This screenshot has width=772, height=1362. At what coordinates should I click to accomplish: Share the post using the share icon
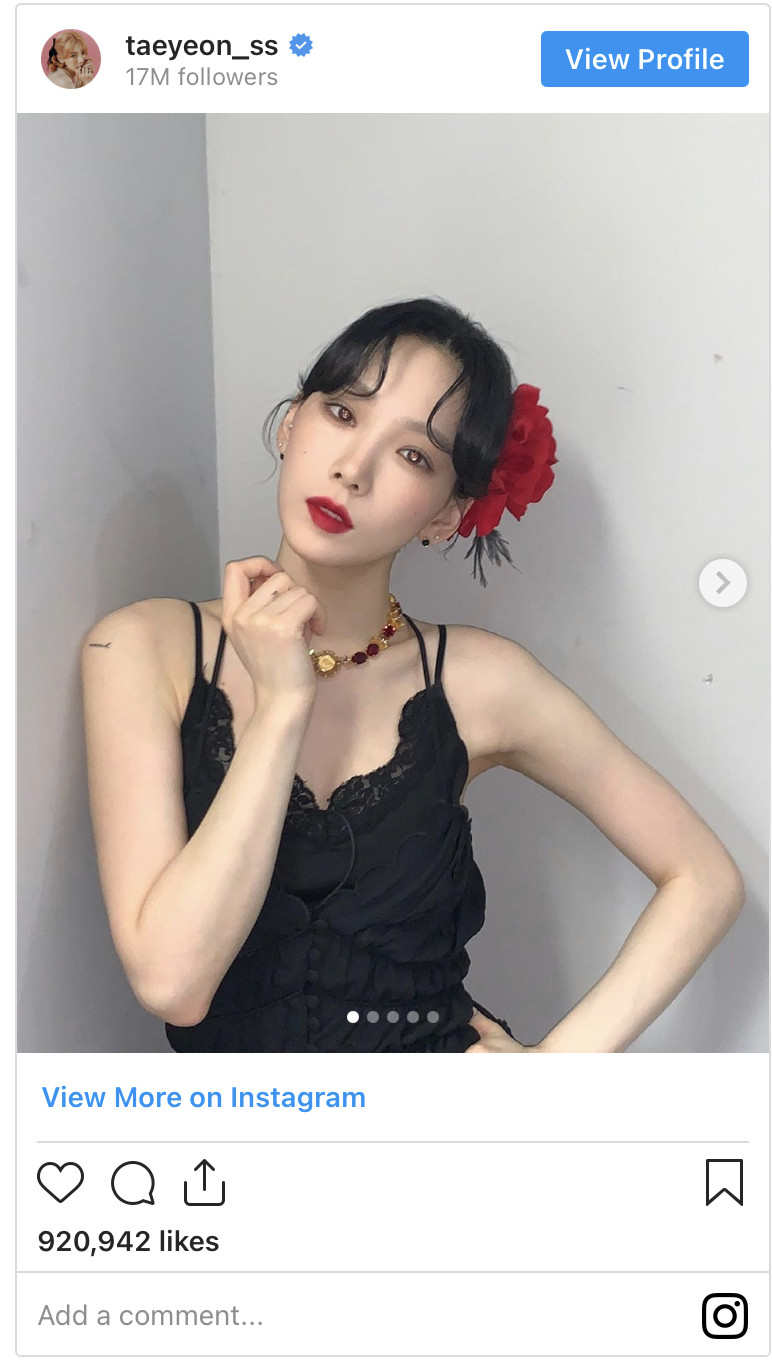[x=205, y=1182]
